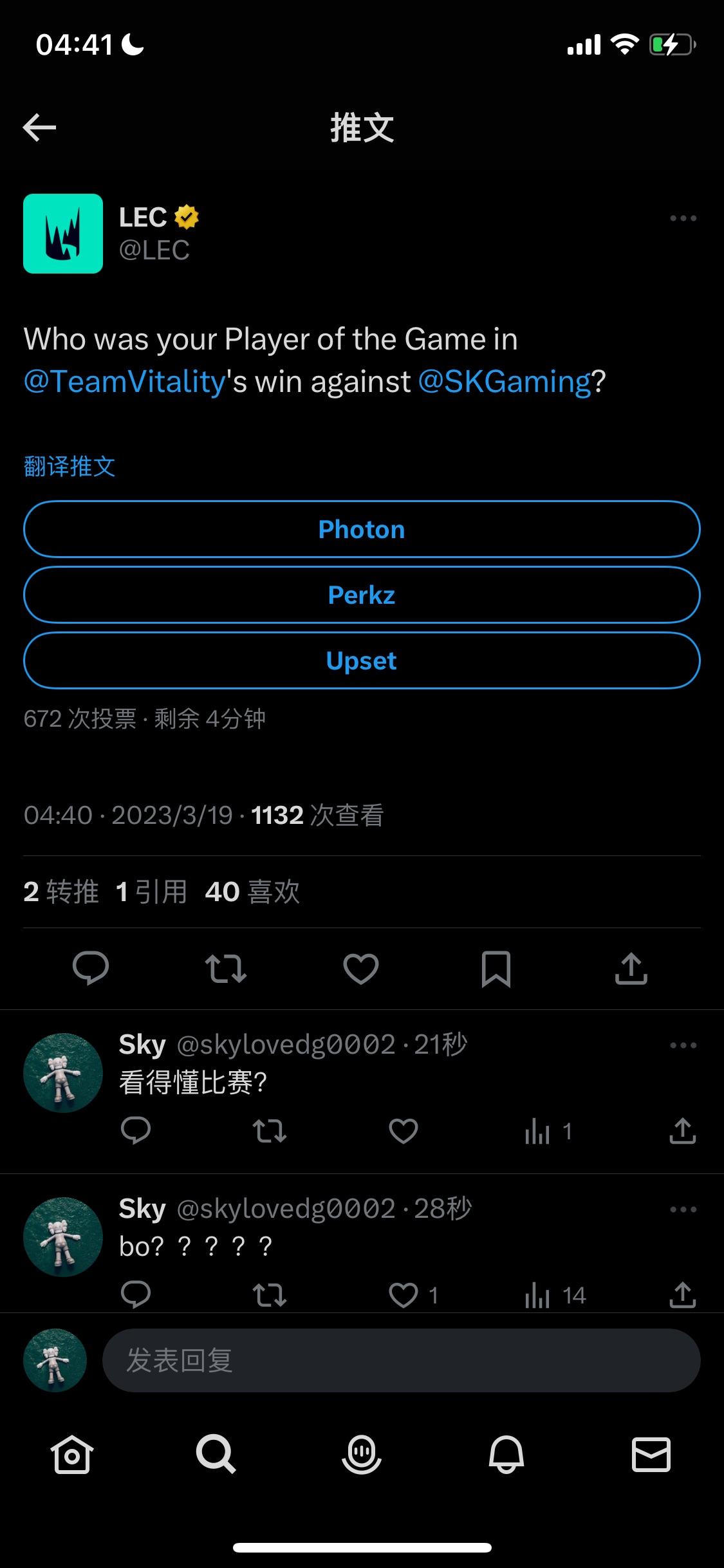The image size is (724, 1568).
Task: Go back using the top-left arrow
Action: coord(40,127)
